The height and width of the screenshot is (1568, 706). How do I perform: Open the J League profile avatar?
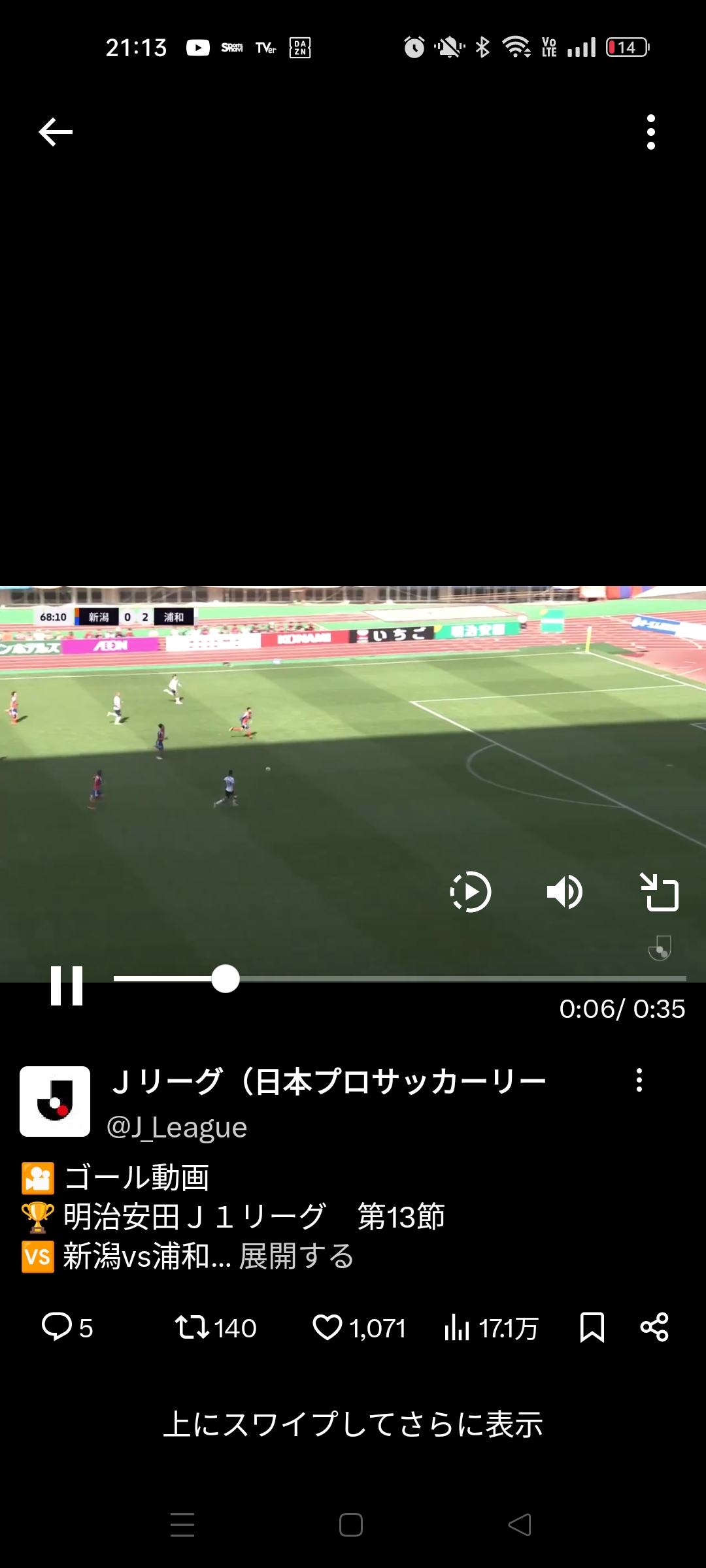click(x=55, y=1102)
